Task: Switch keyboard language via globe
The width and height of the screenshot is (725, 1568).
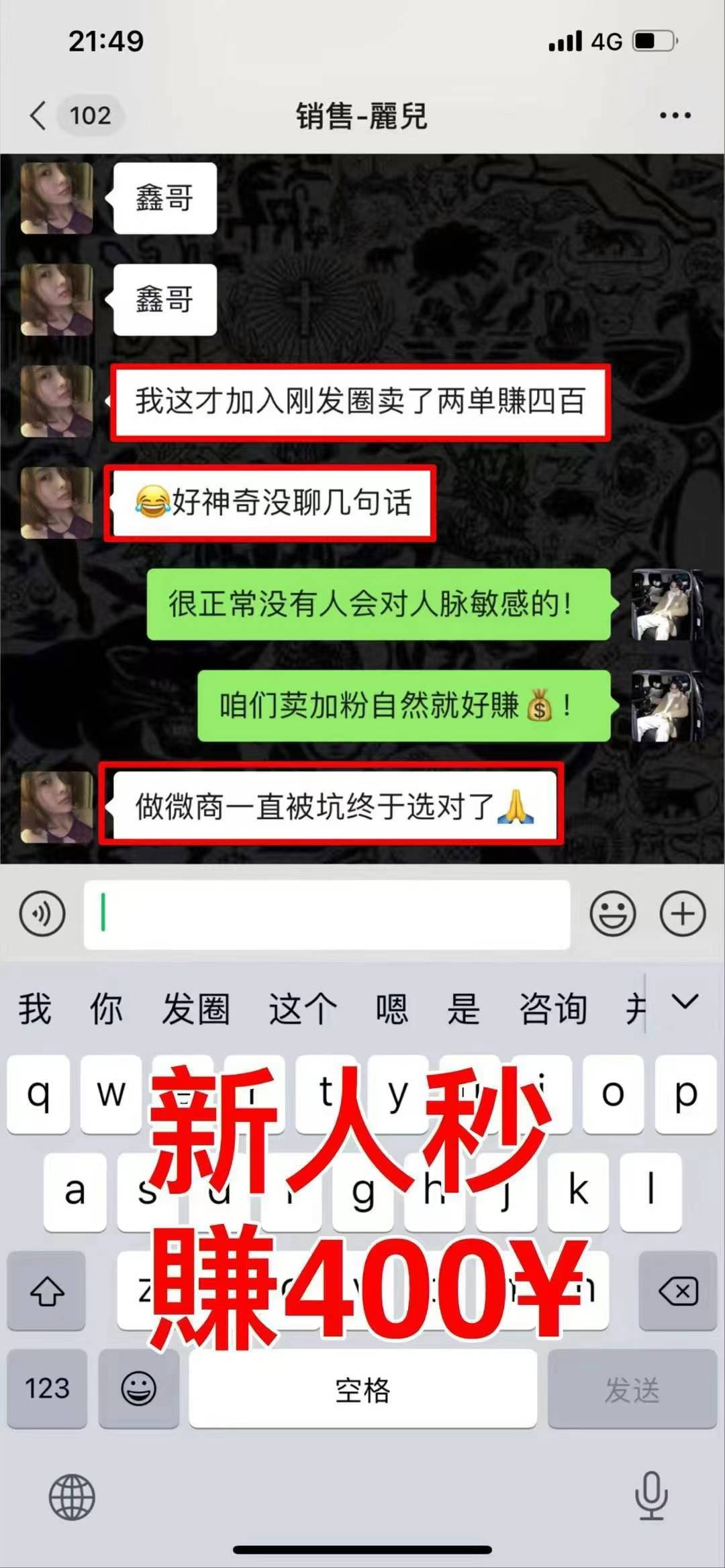Action: (x=72, y=1497)
